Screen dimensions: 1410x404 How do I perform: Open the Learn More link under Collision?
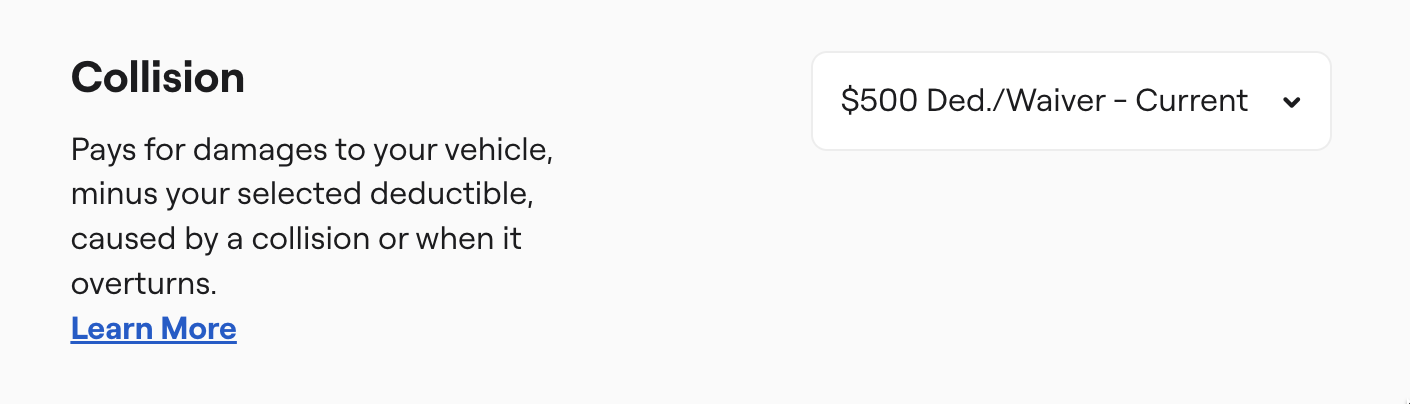[153, 328]
